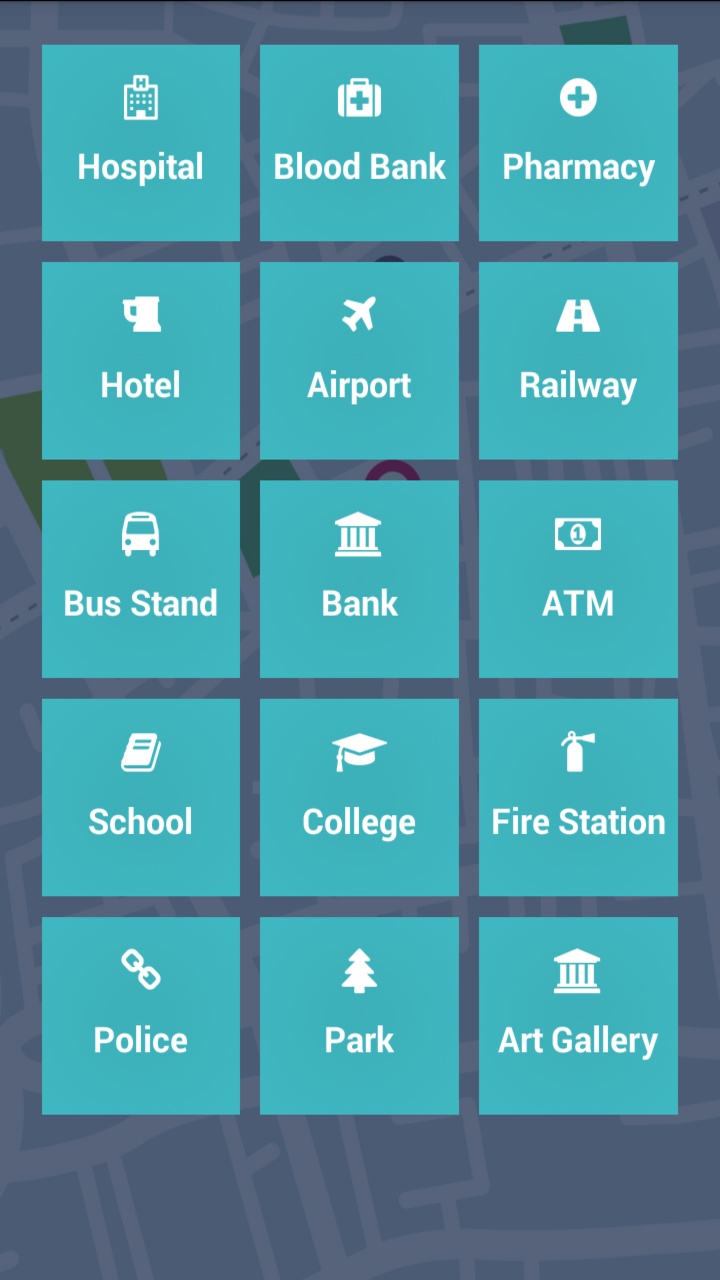Viewport: 720px width, 1280px height.
Task: Click the Blood Bank medical kit icon
Action: (x=359, y=98)
